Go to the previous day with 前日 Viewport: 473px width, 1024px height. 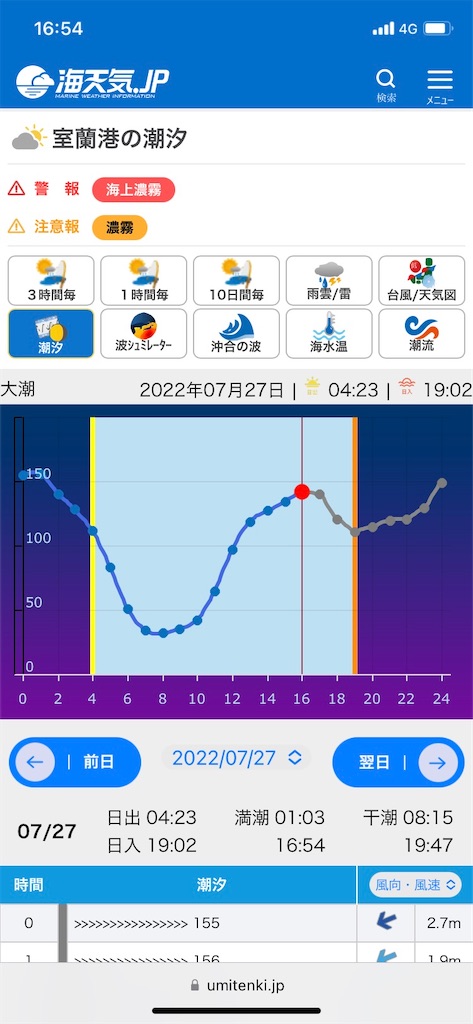[74, 762]
